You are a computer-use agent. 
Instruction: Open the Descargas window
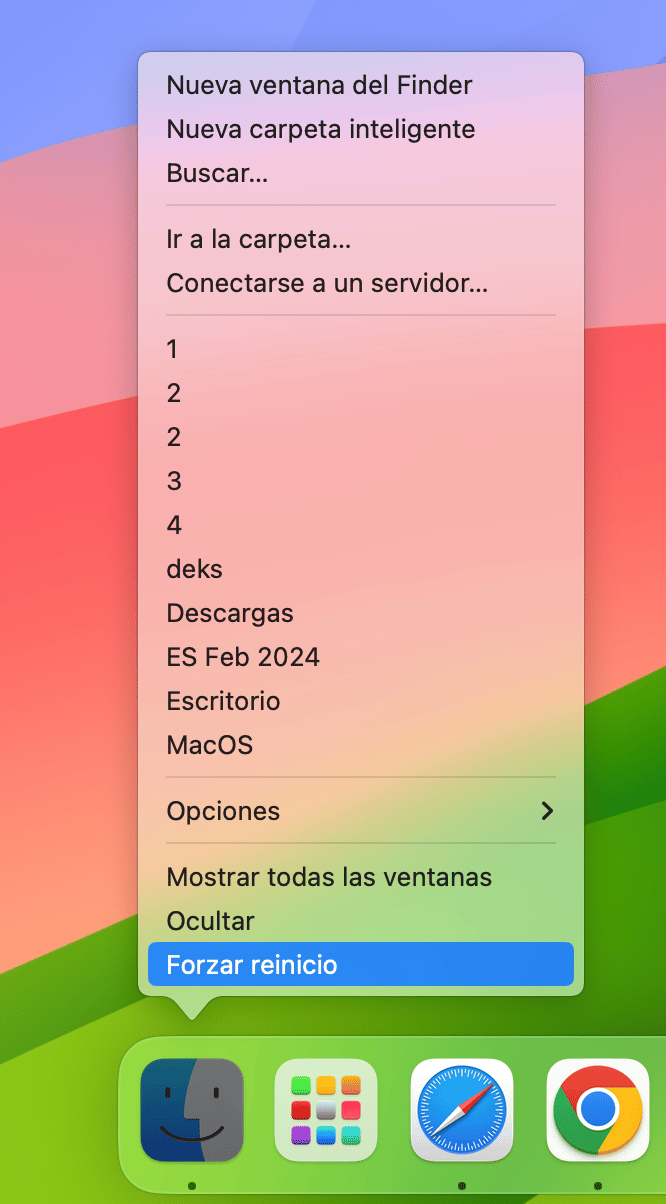click(230, 613)
